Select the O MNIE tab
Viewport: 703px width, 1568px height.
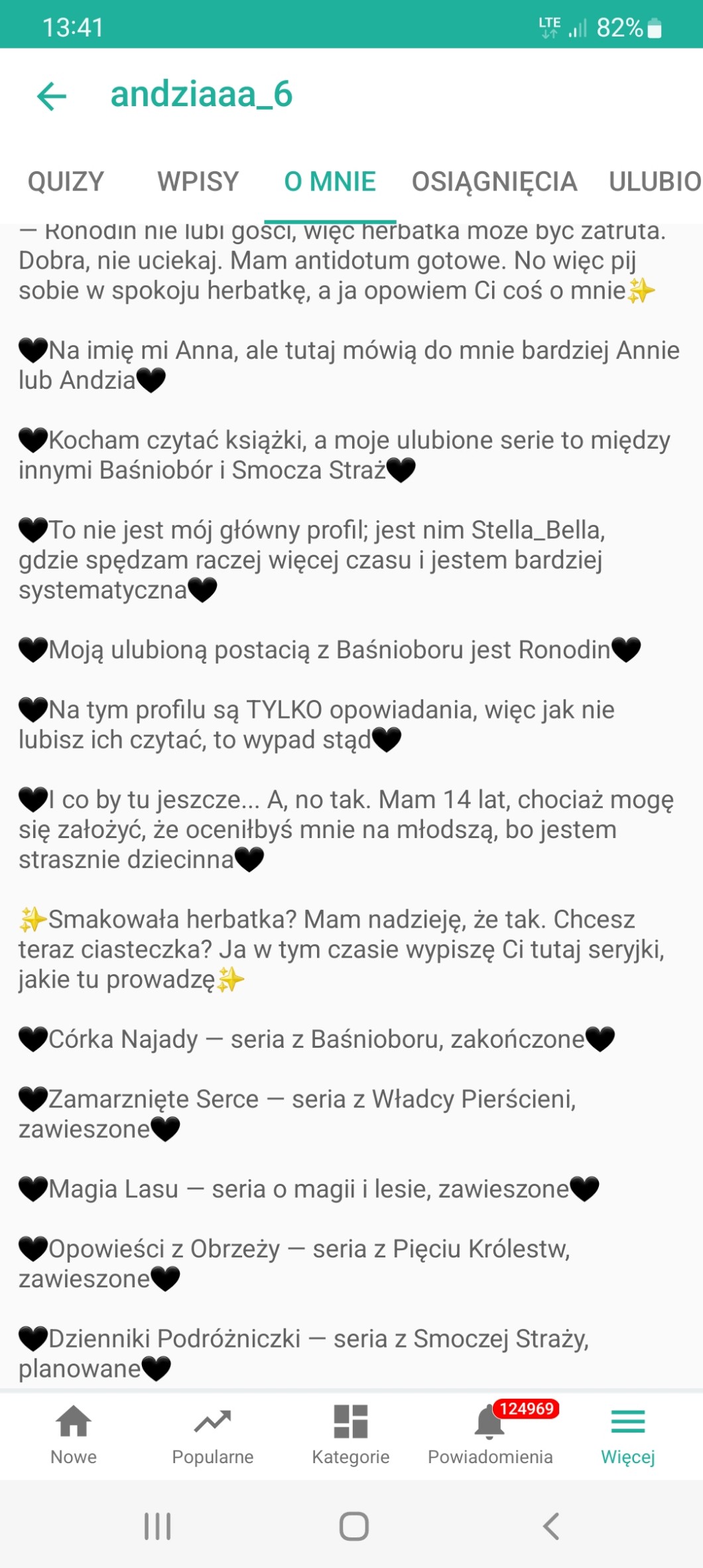point(330,182)
